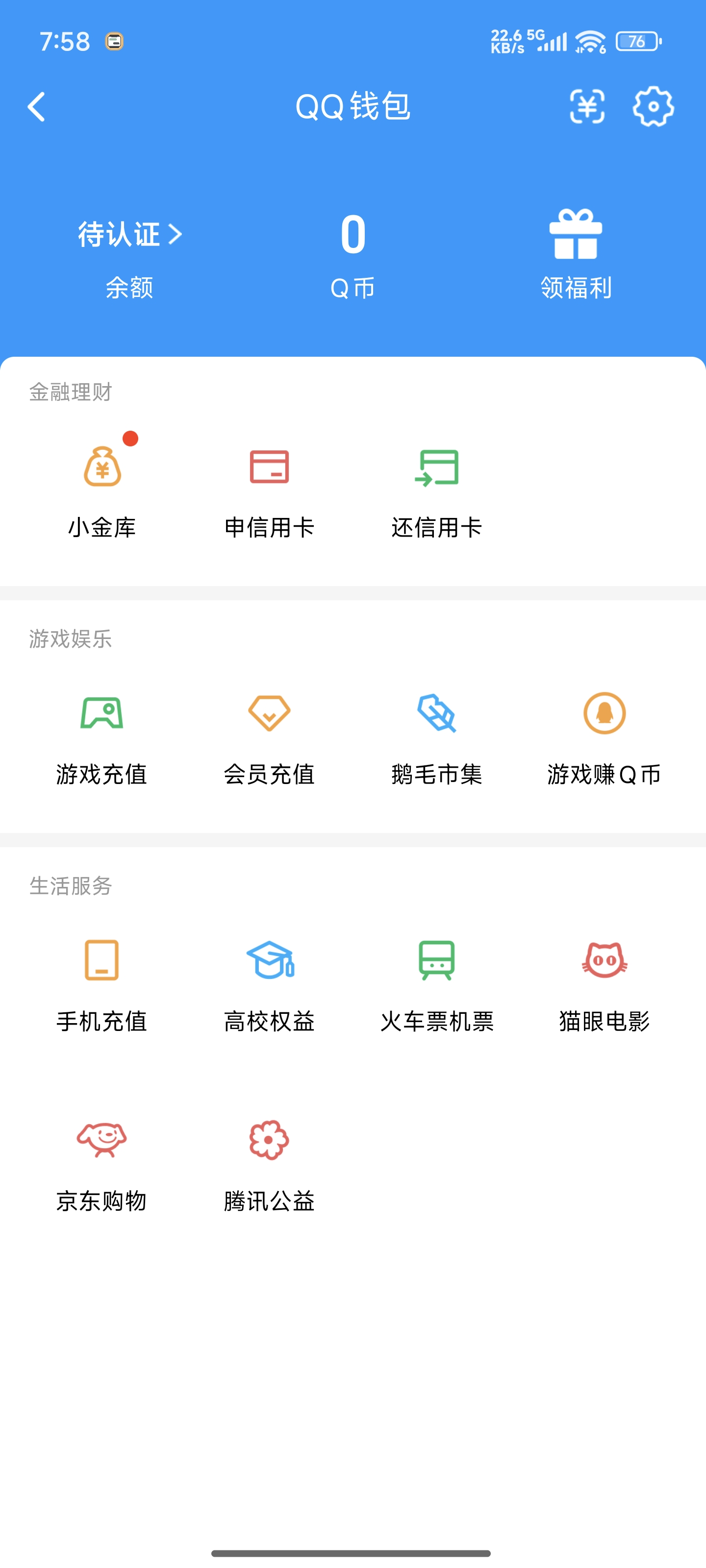
Task: Open 游戏充值
Action: click(x=101, y=737)
